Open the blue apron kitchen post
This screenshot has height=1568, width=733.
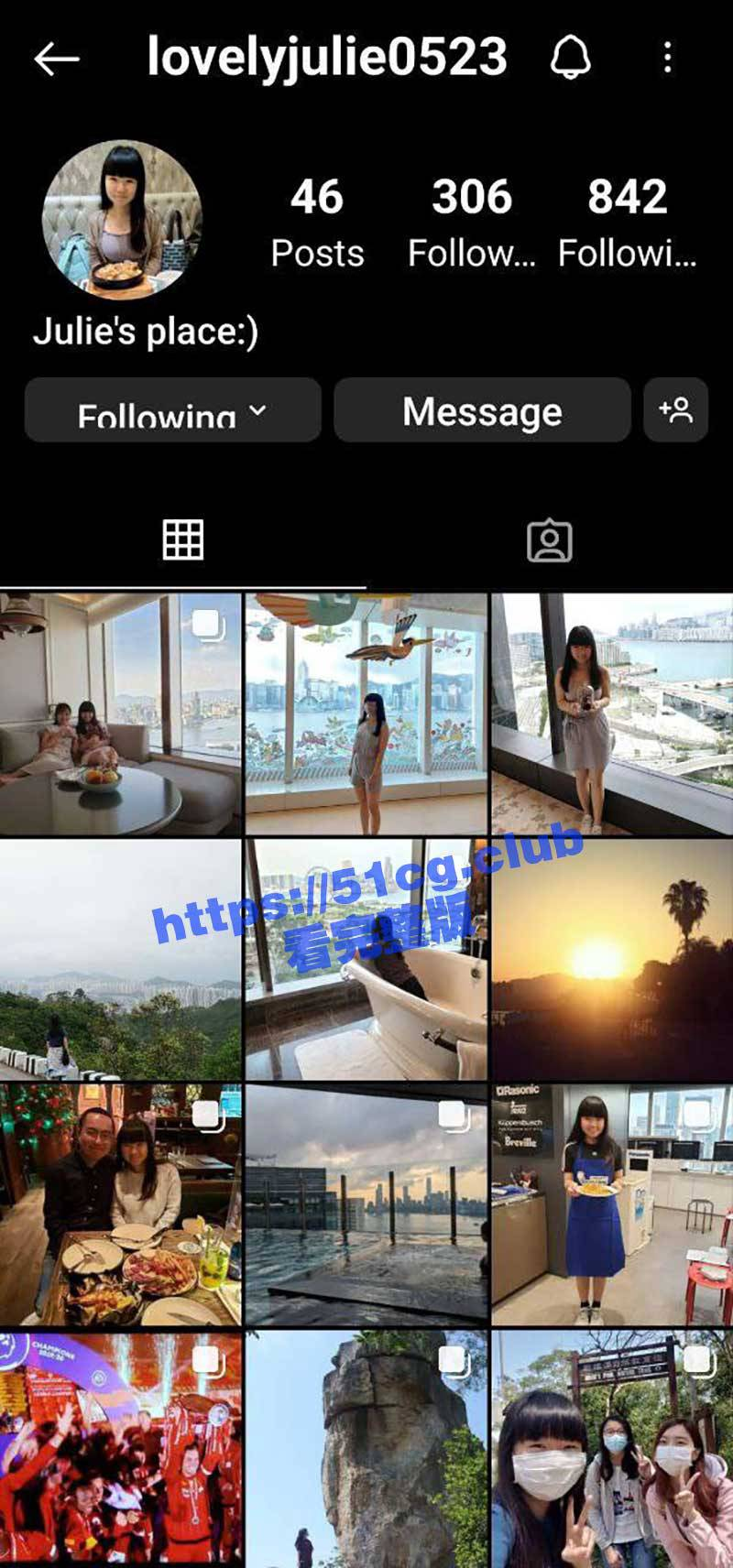(x=612, y=1204)
